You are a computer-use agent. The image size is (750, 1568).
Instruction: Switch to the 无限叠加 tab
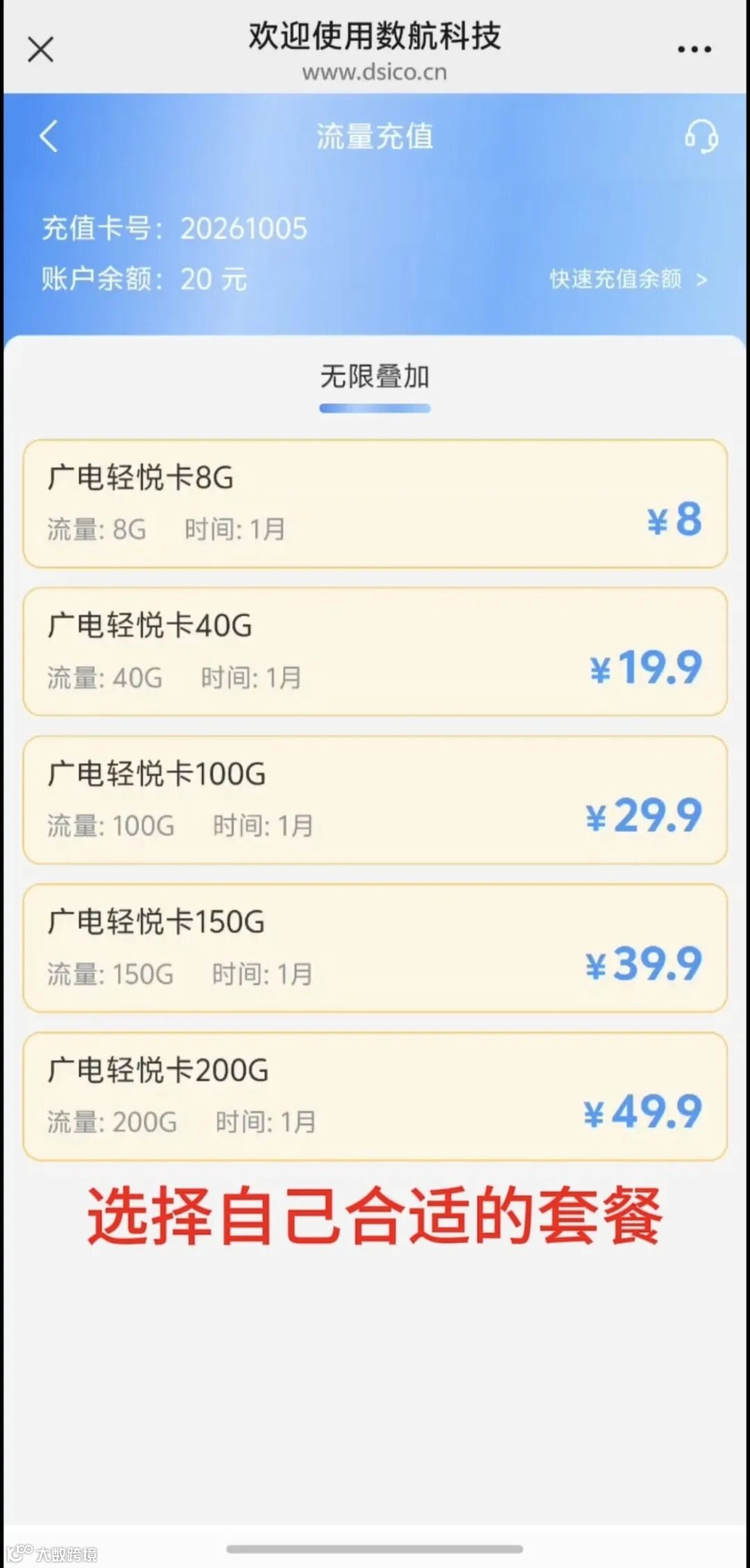[374, 376]
